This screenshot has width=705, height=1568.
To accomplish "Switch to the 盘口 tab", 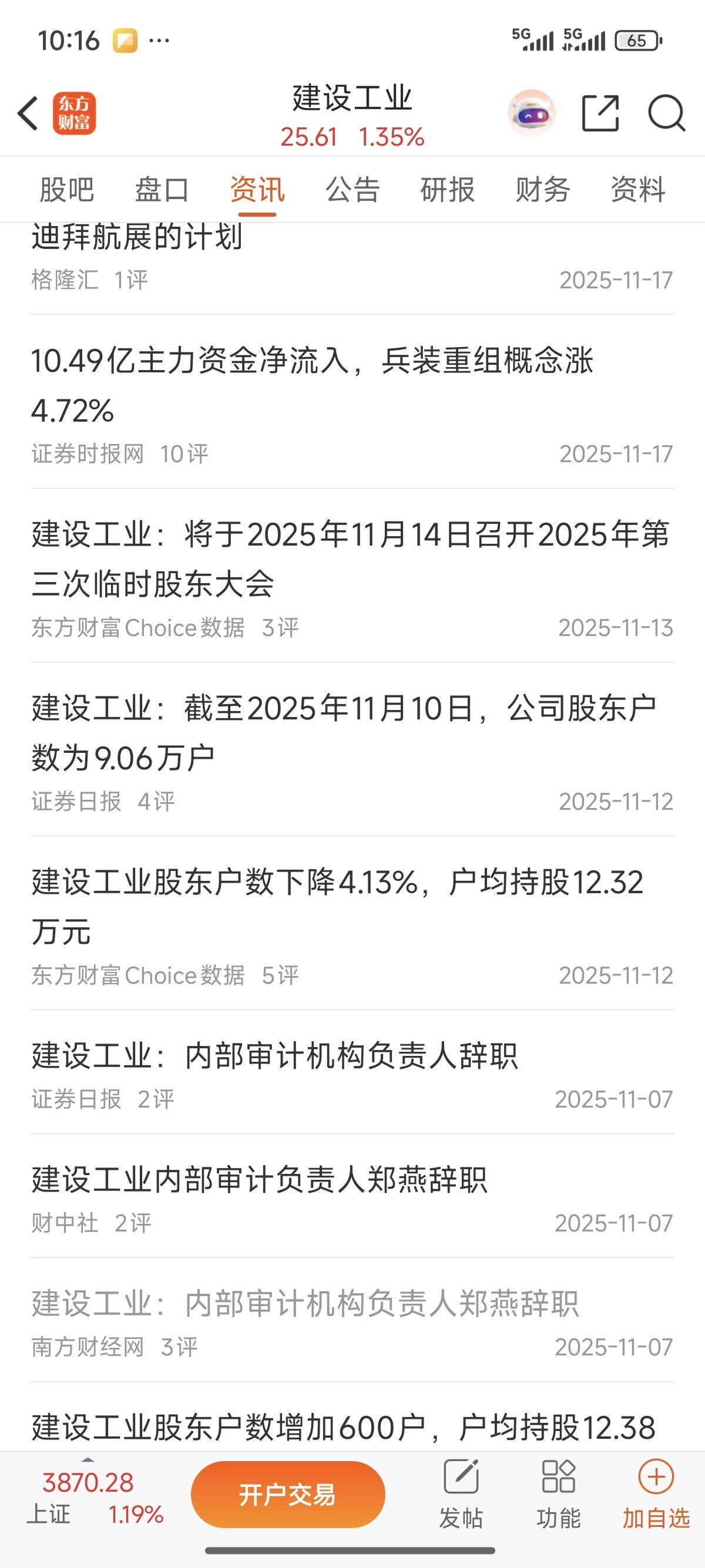I will pos(162,189).
